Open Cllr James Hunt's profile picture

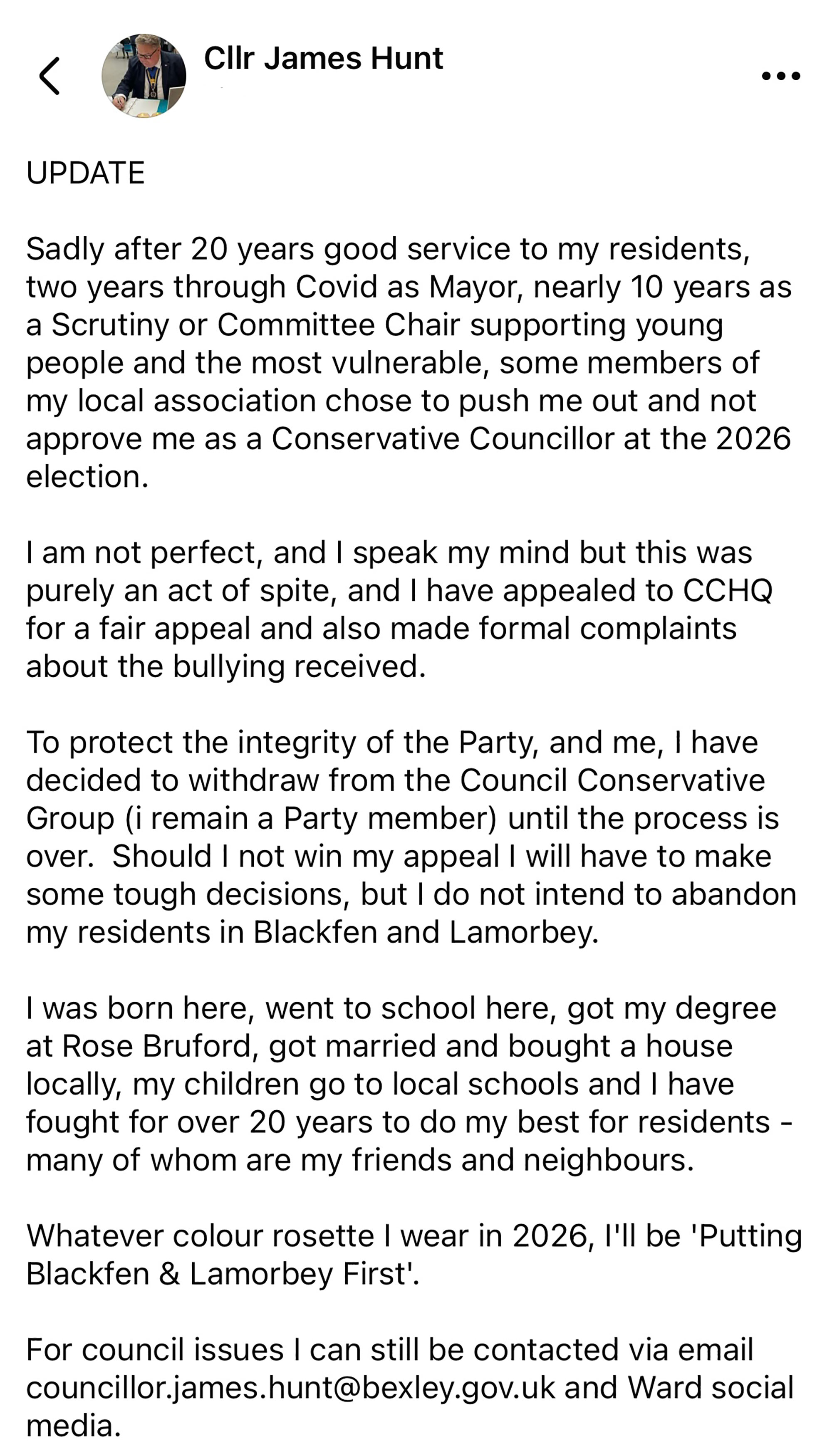click(144, 75)
